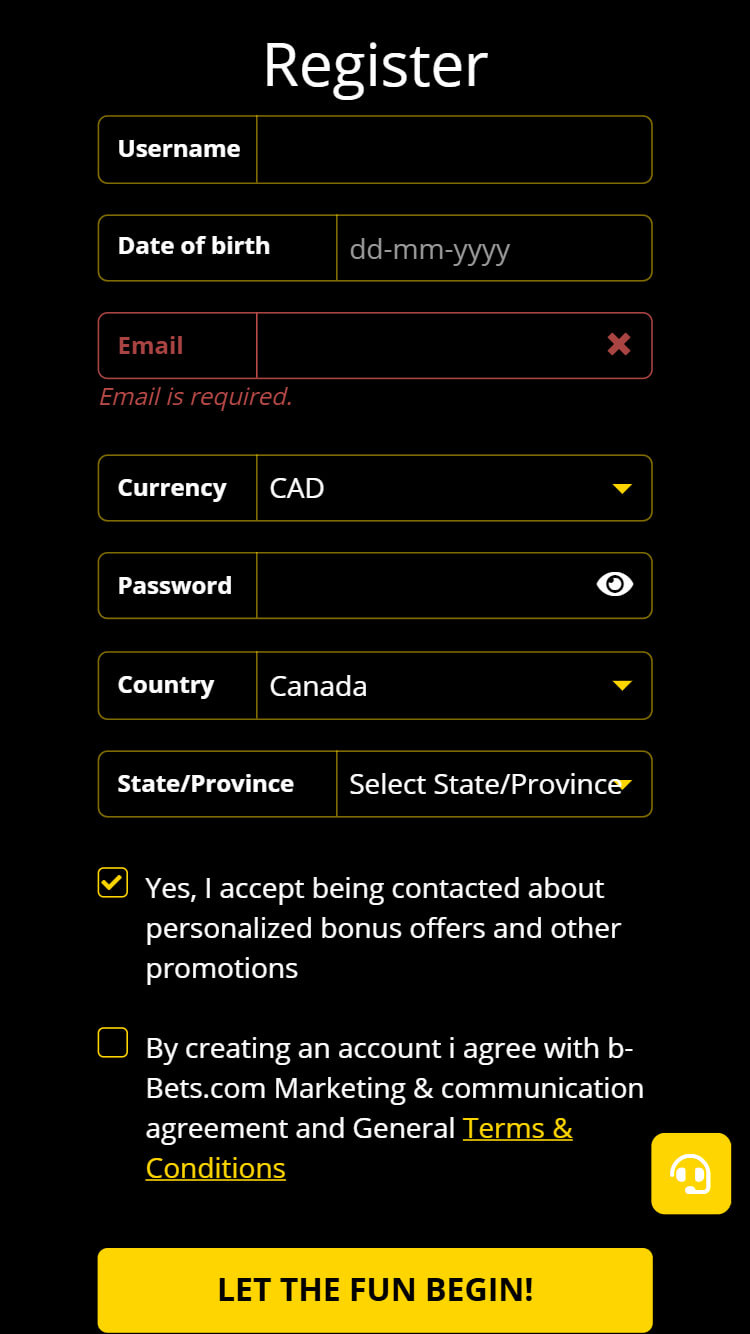Viewport: 750px width, 1334px height.
Task: Check the marketing agreement checkbox
Action: 113,1042
